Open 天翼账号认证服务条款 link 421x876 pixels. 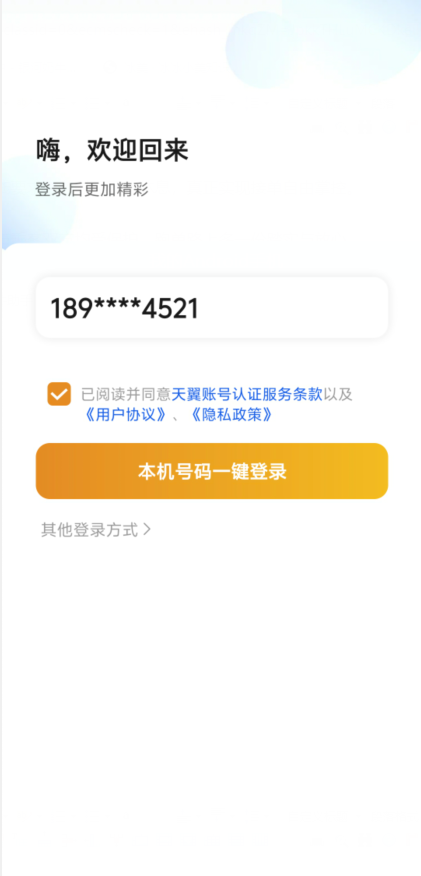(x=247, y=394)
